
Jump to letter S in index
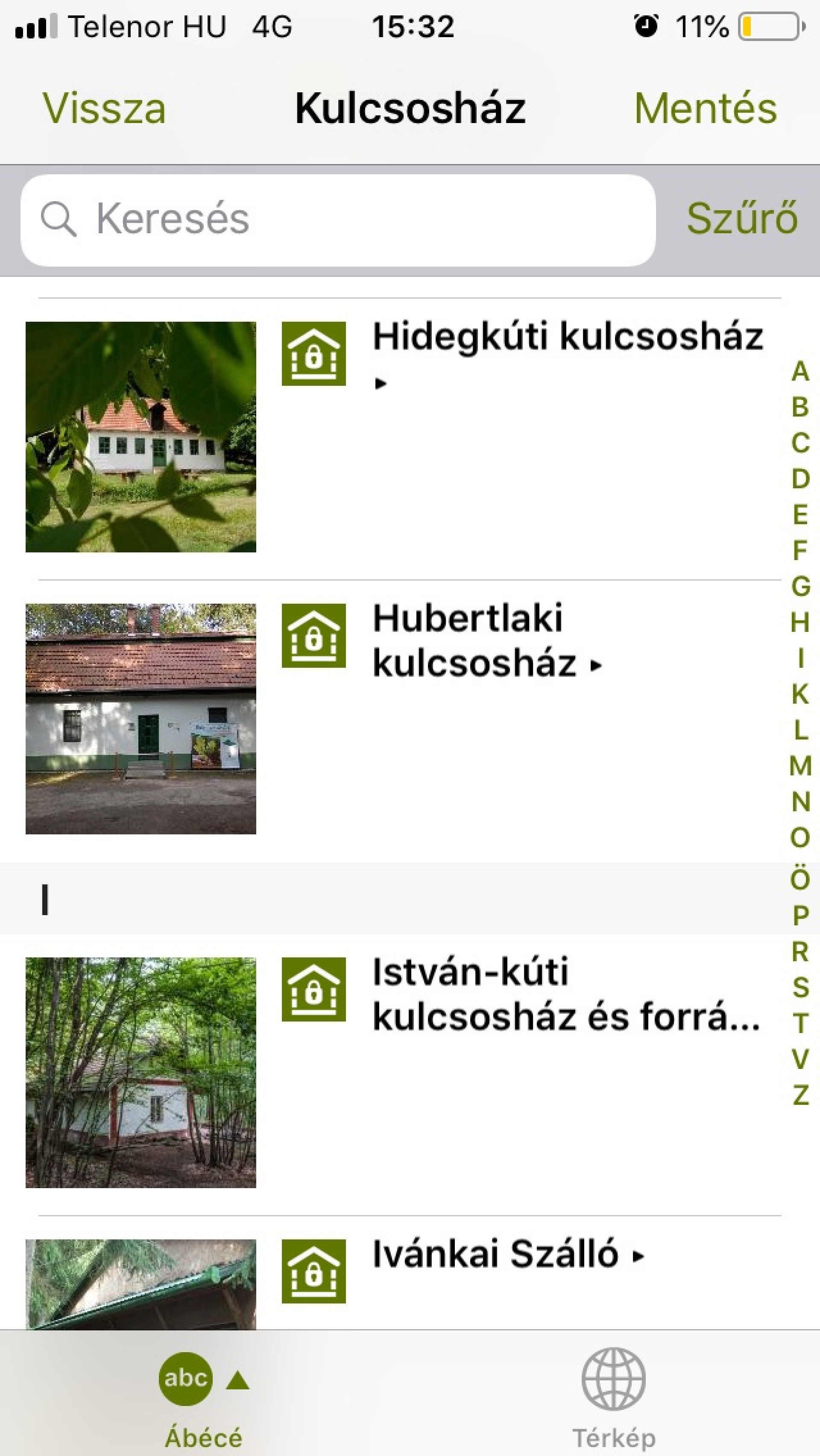click(799, 987)
